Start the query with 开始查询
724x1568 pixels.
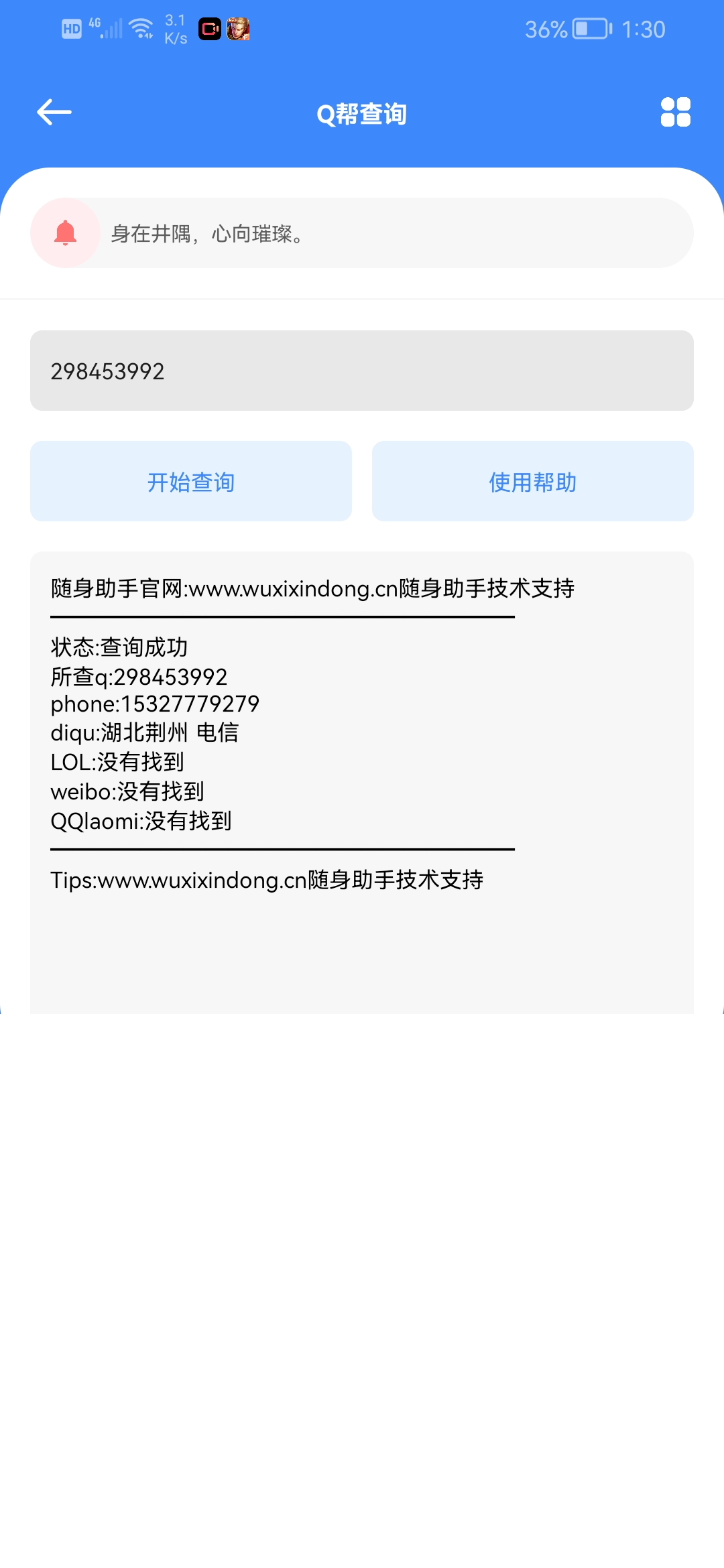coord(191,481)
